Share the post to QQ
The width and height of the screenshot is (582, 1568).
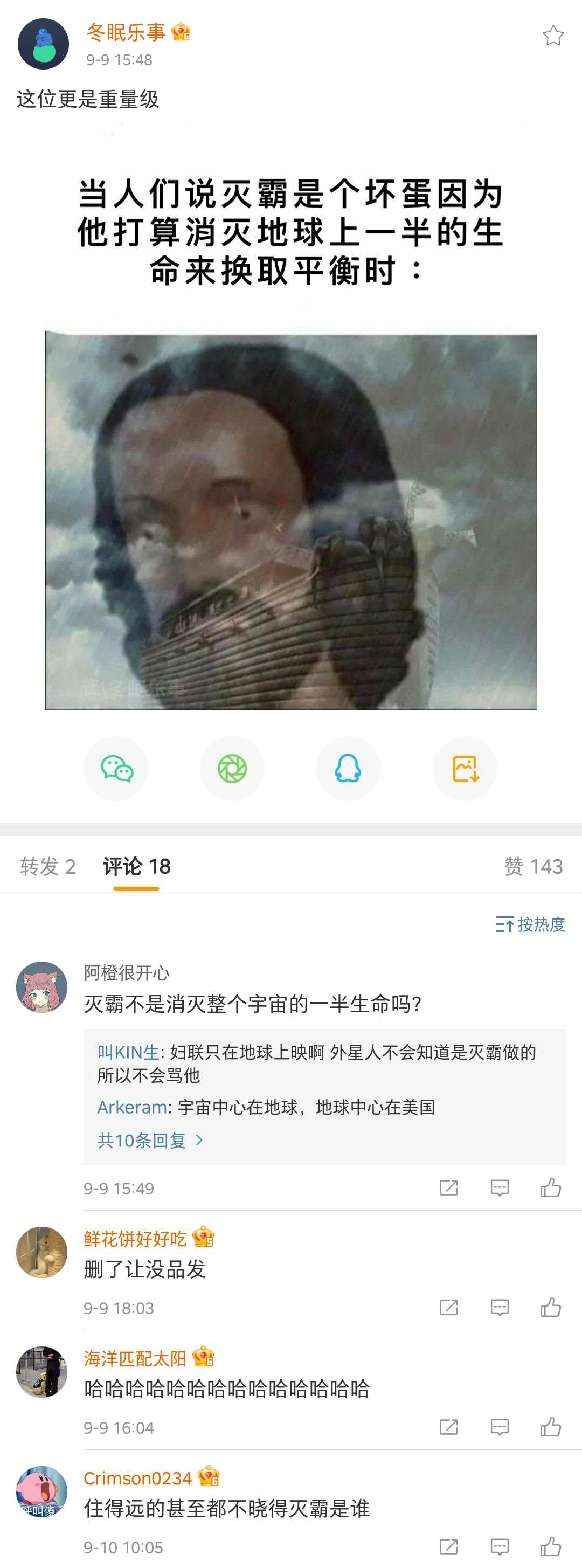348,769
